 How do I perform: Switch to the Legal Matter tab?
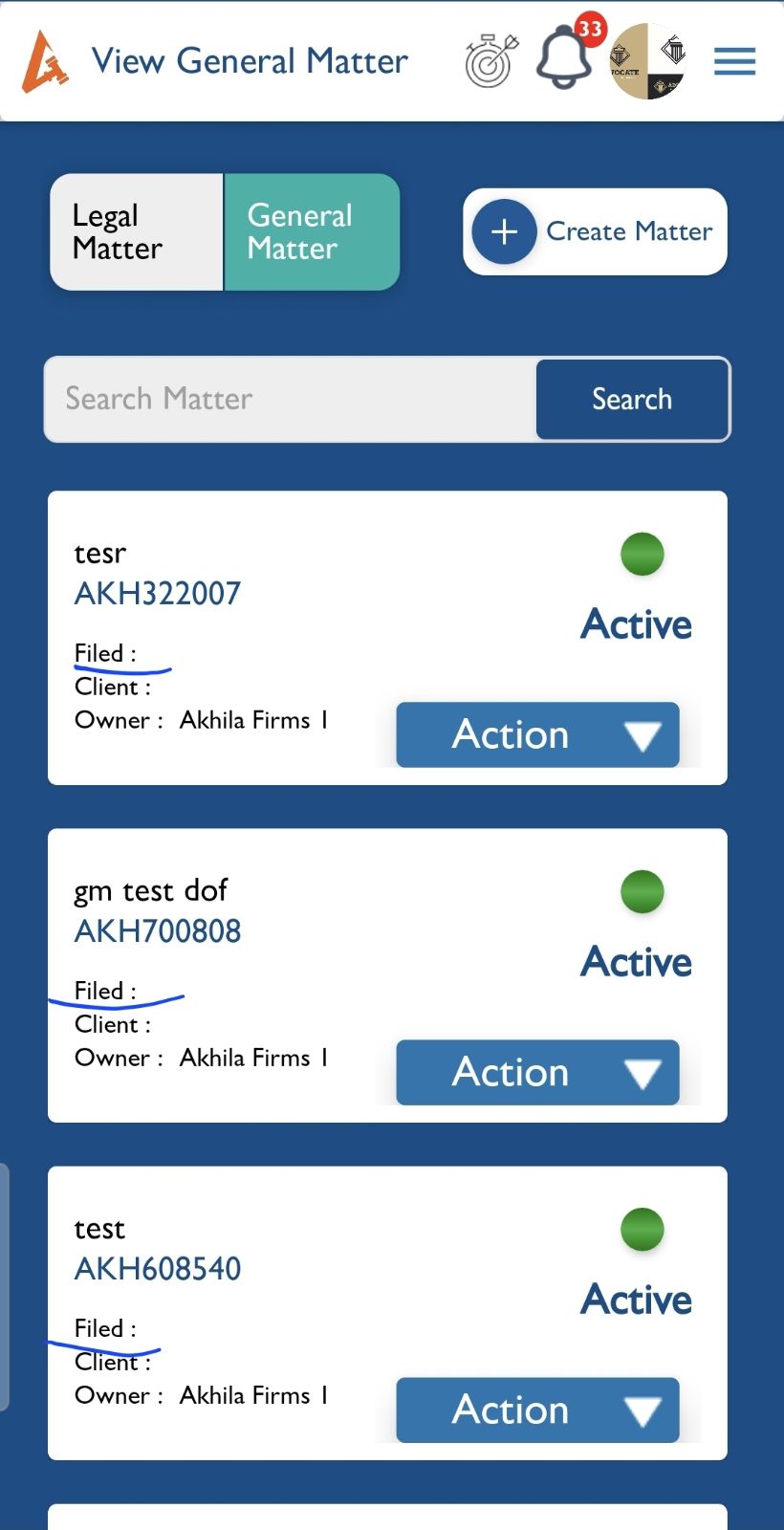tap(137, 232)
